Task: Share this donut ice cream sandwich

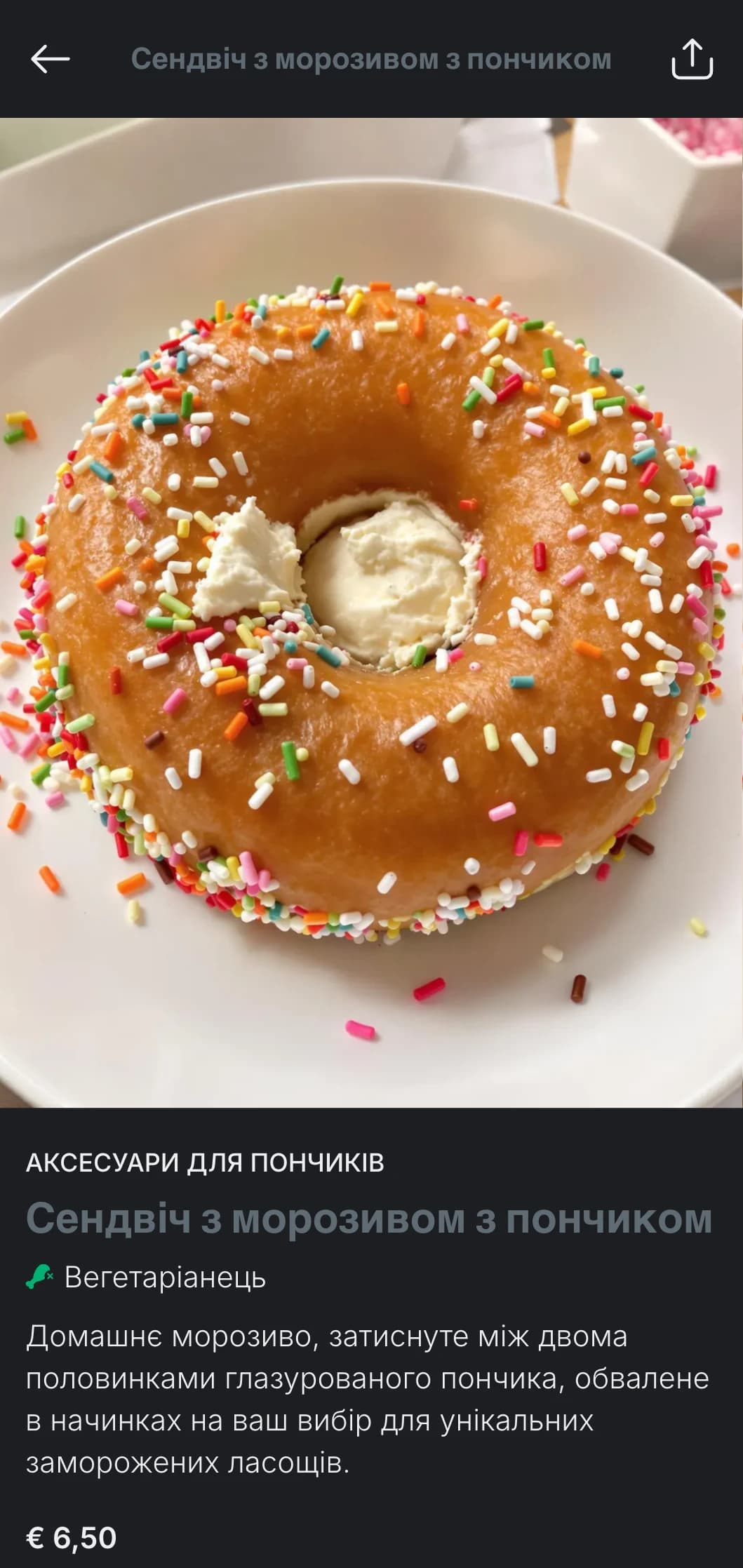Action: [692, 60]
